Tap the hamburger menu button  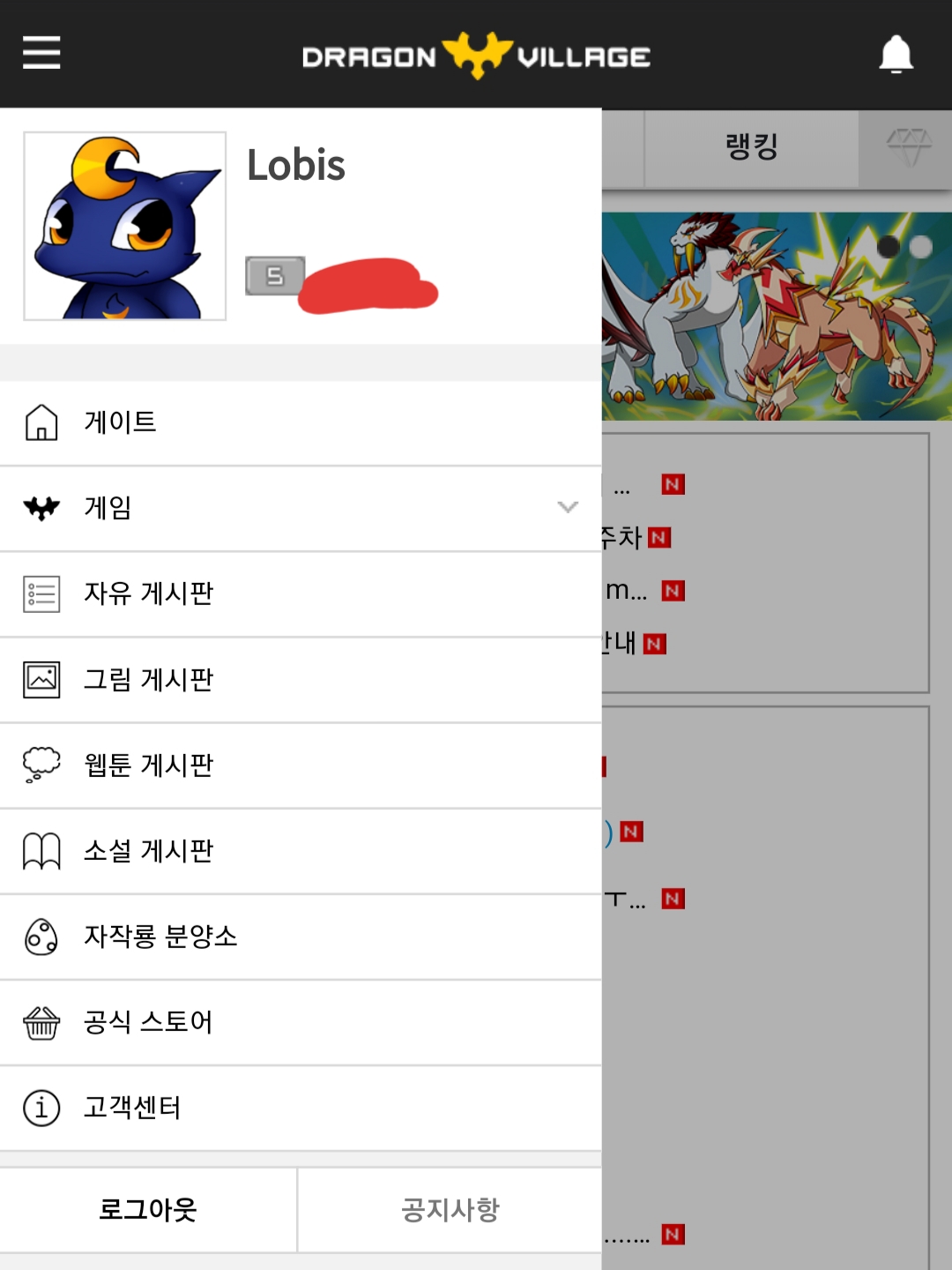[x=41, y=53]
